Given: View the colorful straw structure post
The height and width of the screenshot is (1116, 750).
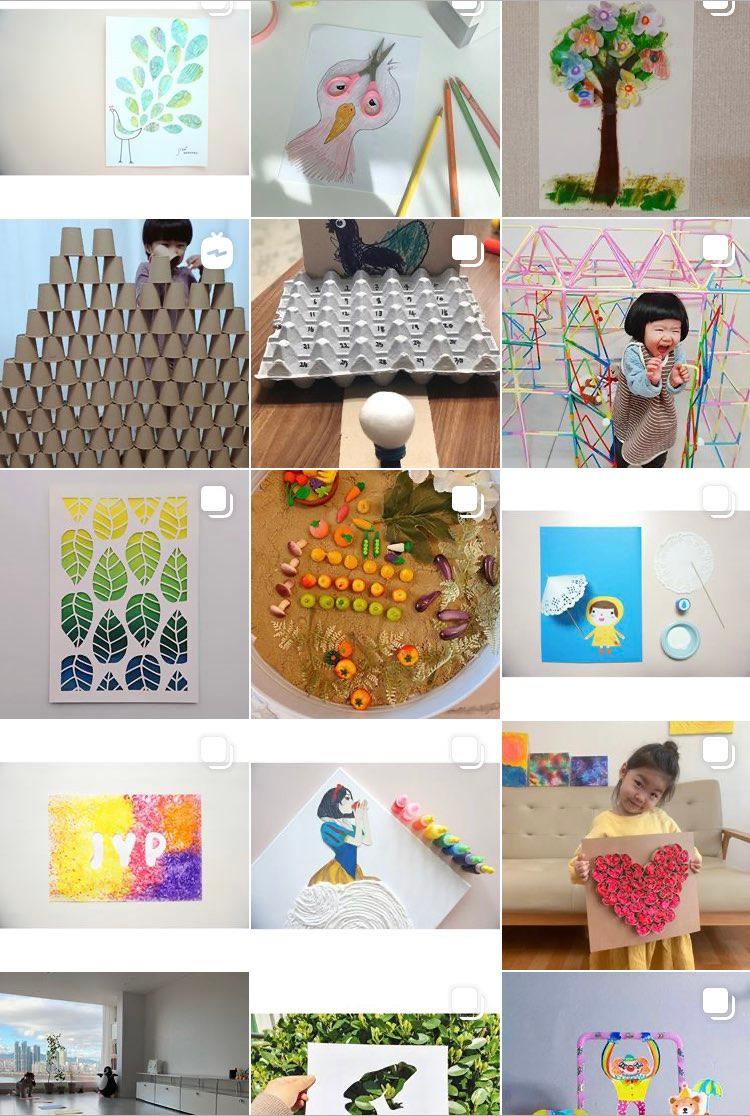Looking at the screenshot, I should 626,343.
